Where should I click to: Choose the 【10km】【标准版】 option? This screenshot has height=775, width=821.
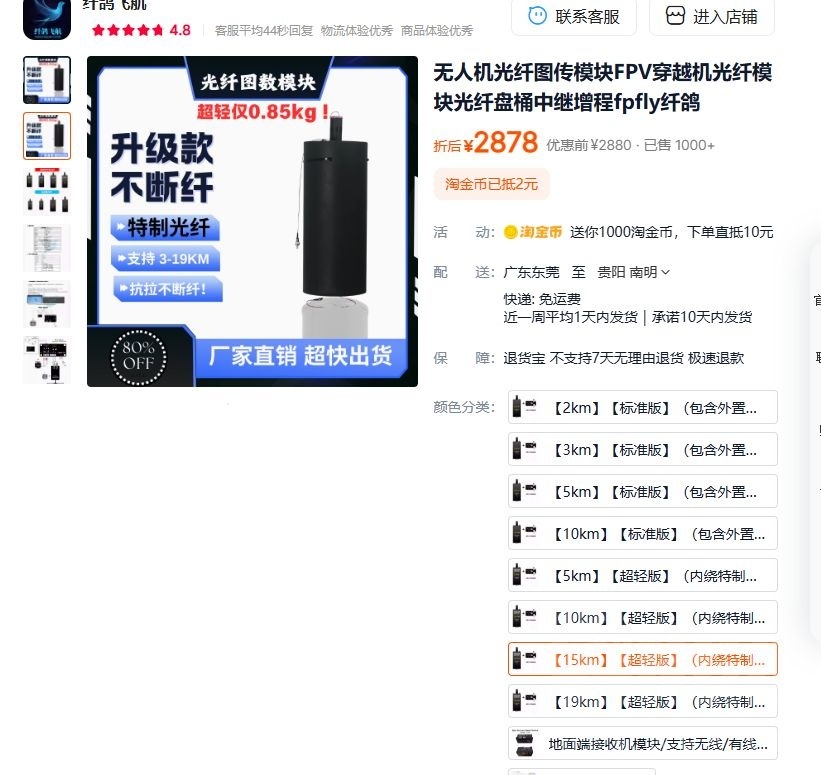pyautogui.click(x=642, y=533)
